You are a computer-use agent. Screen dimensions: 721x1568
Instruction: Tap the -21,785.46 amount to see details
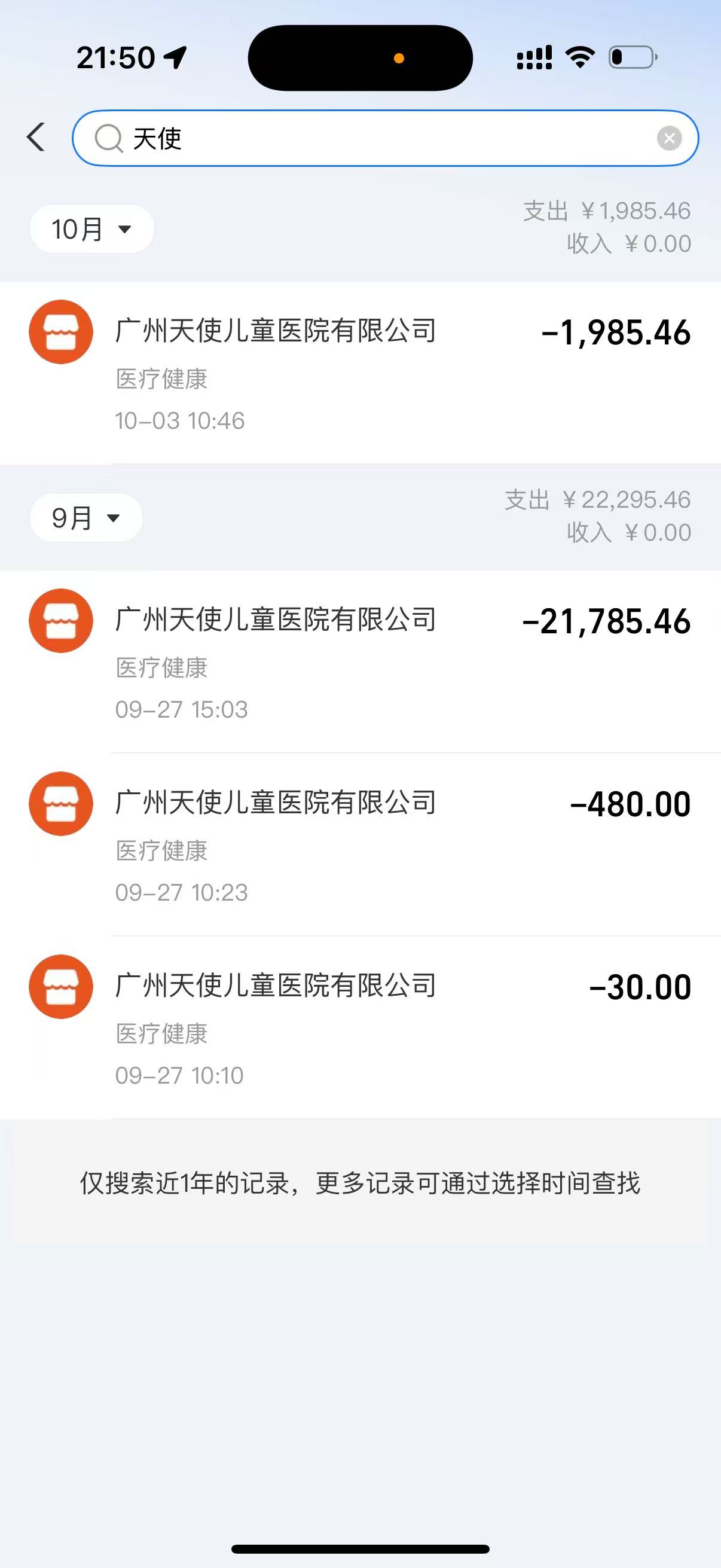(607, 621)
